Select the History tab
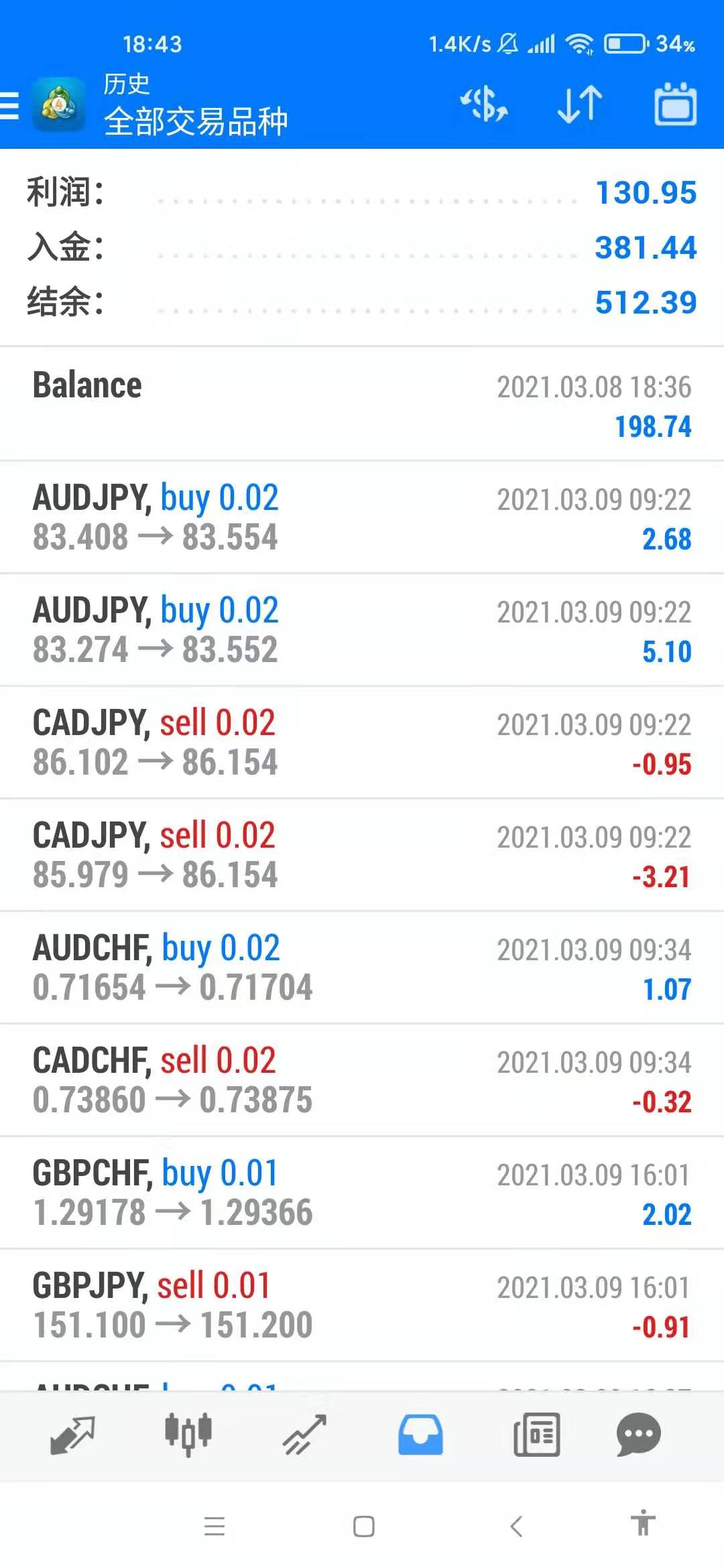Screen dimensions: 724x1568 coord(420,1435)
